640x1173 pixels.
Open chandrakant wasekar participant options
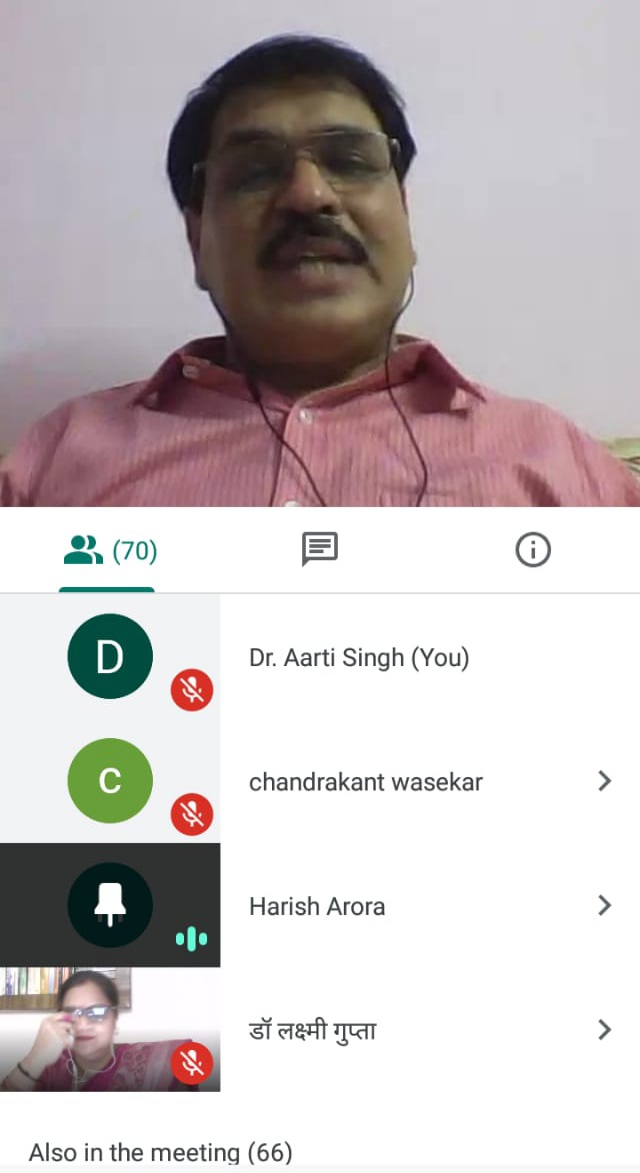[604, 781]
